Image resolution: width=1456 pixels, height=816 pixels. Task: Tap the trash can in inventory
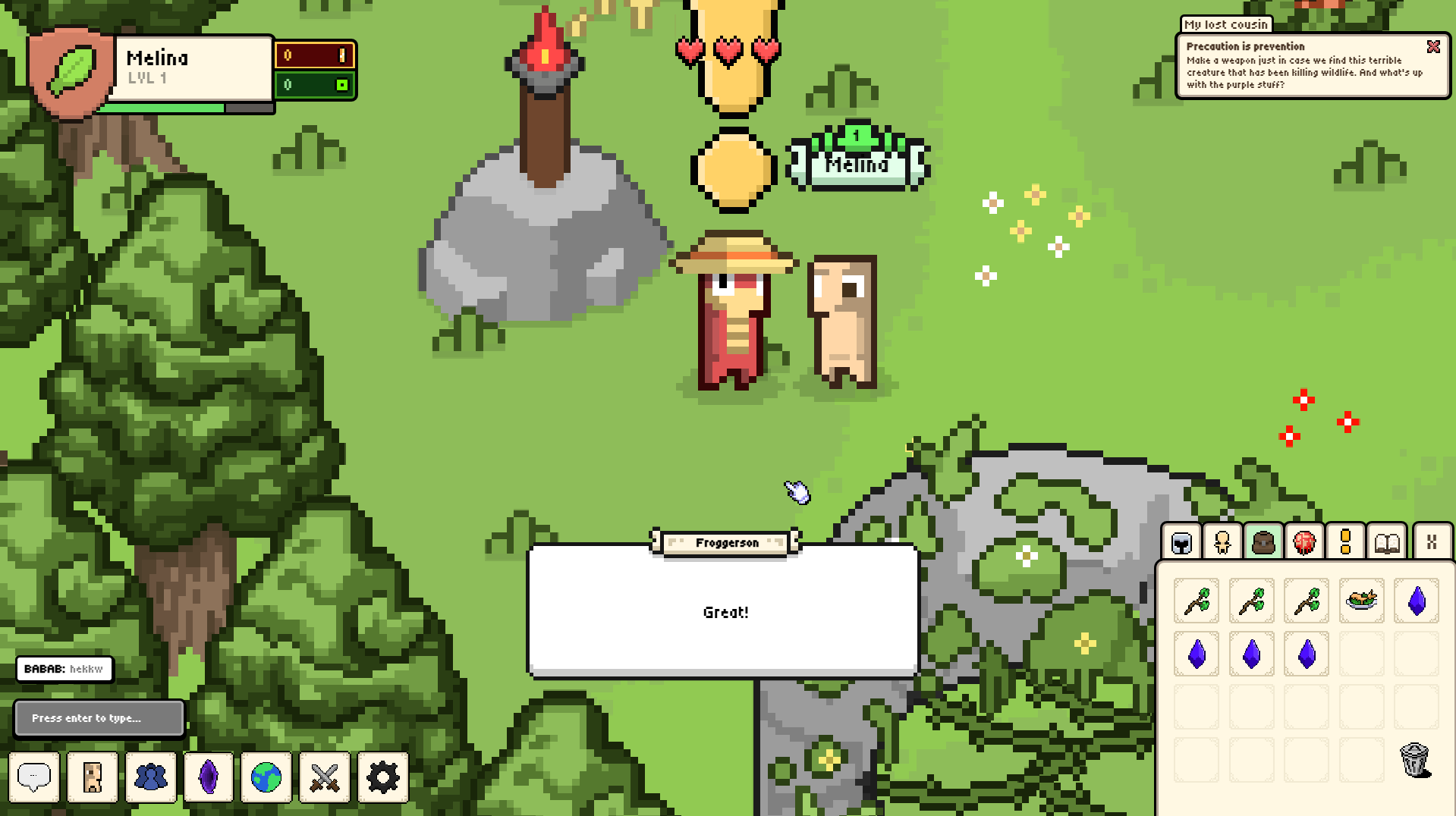pyautogui.click(x=1415, y=760)
